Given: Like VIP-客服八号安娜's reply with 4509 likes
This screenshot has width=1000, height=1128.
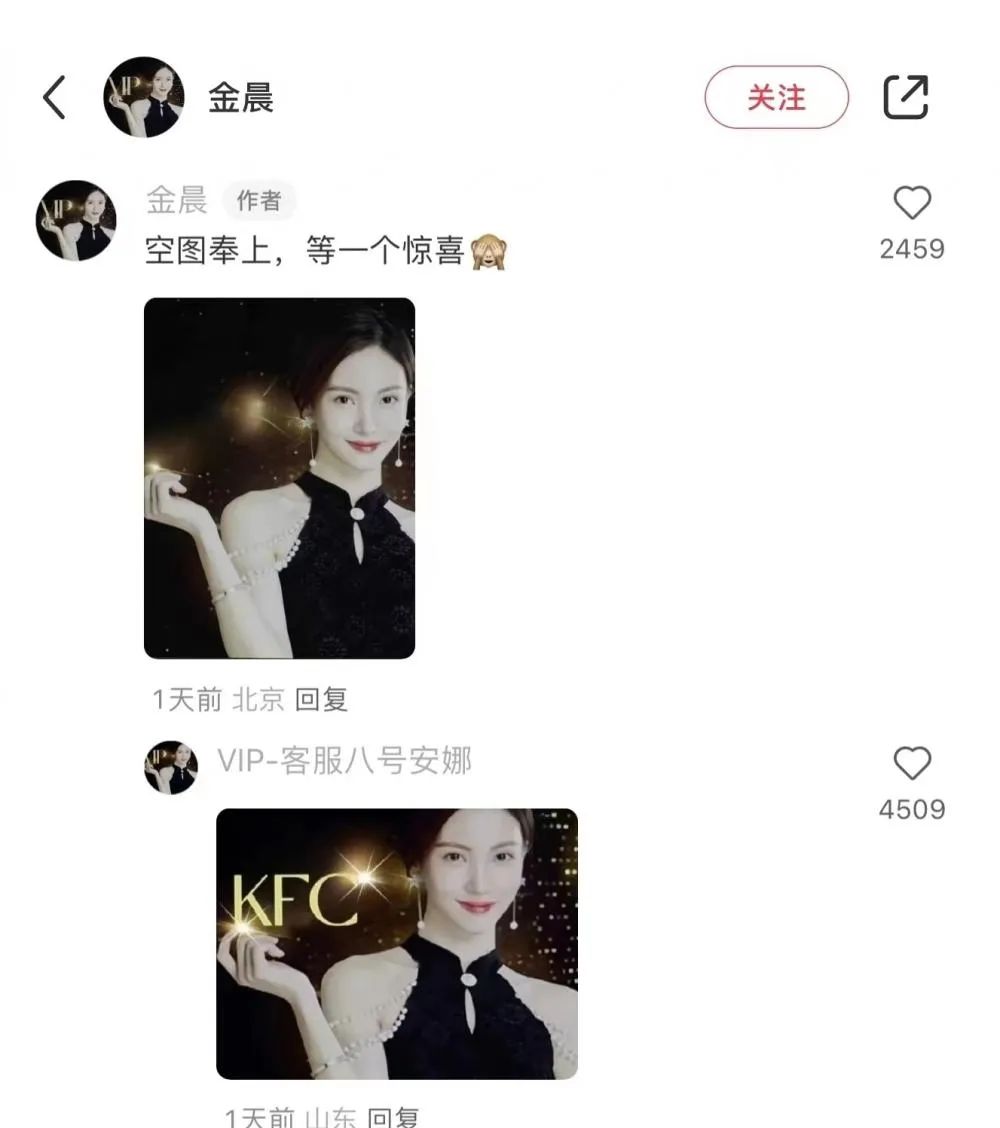Looking at the screenshot, I should coord(911,765).
